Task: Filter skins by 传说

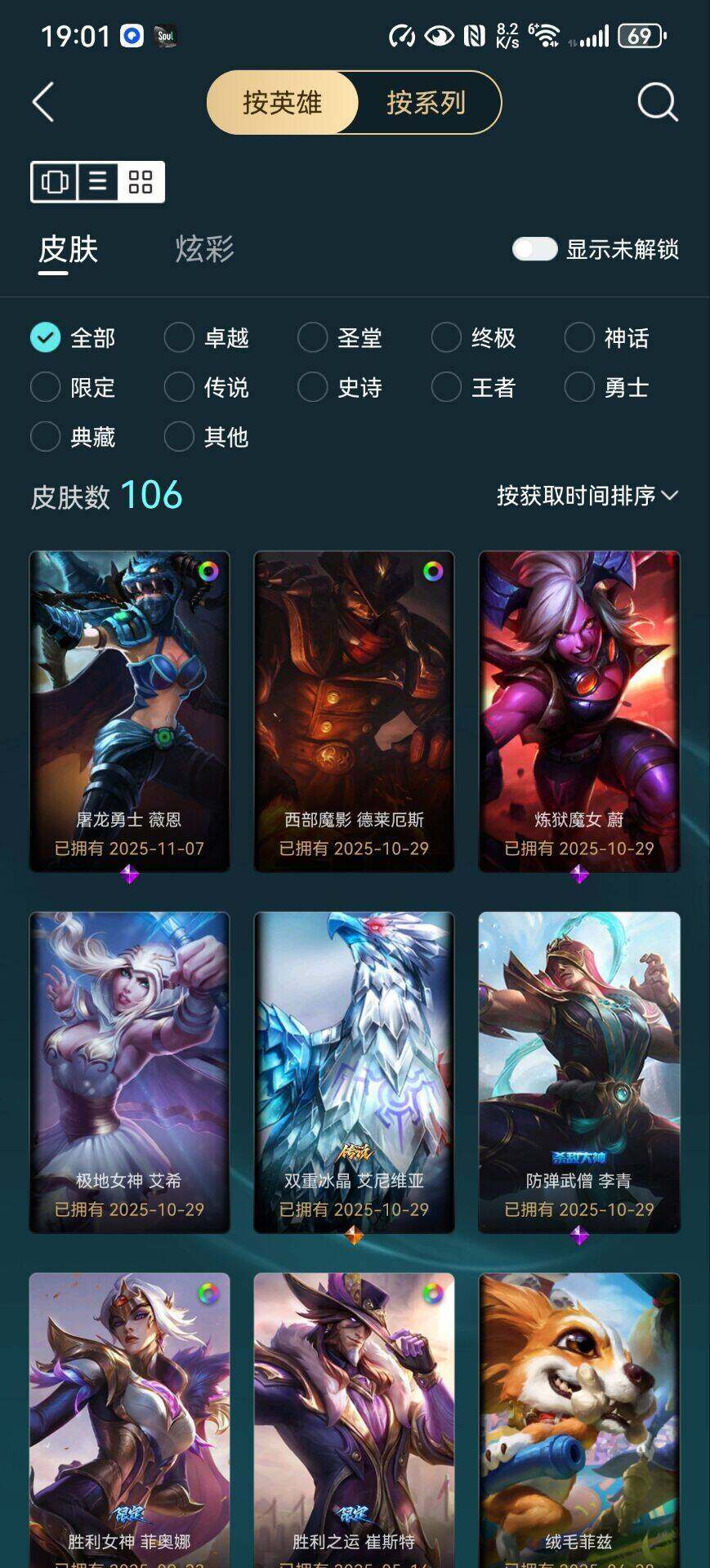Action: (179, 387)
